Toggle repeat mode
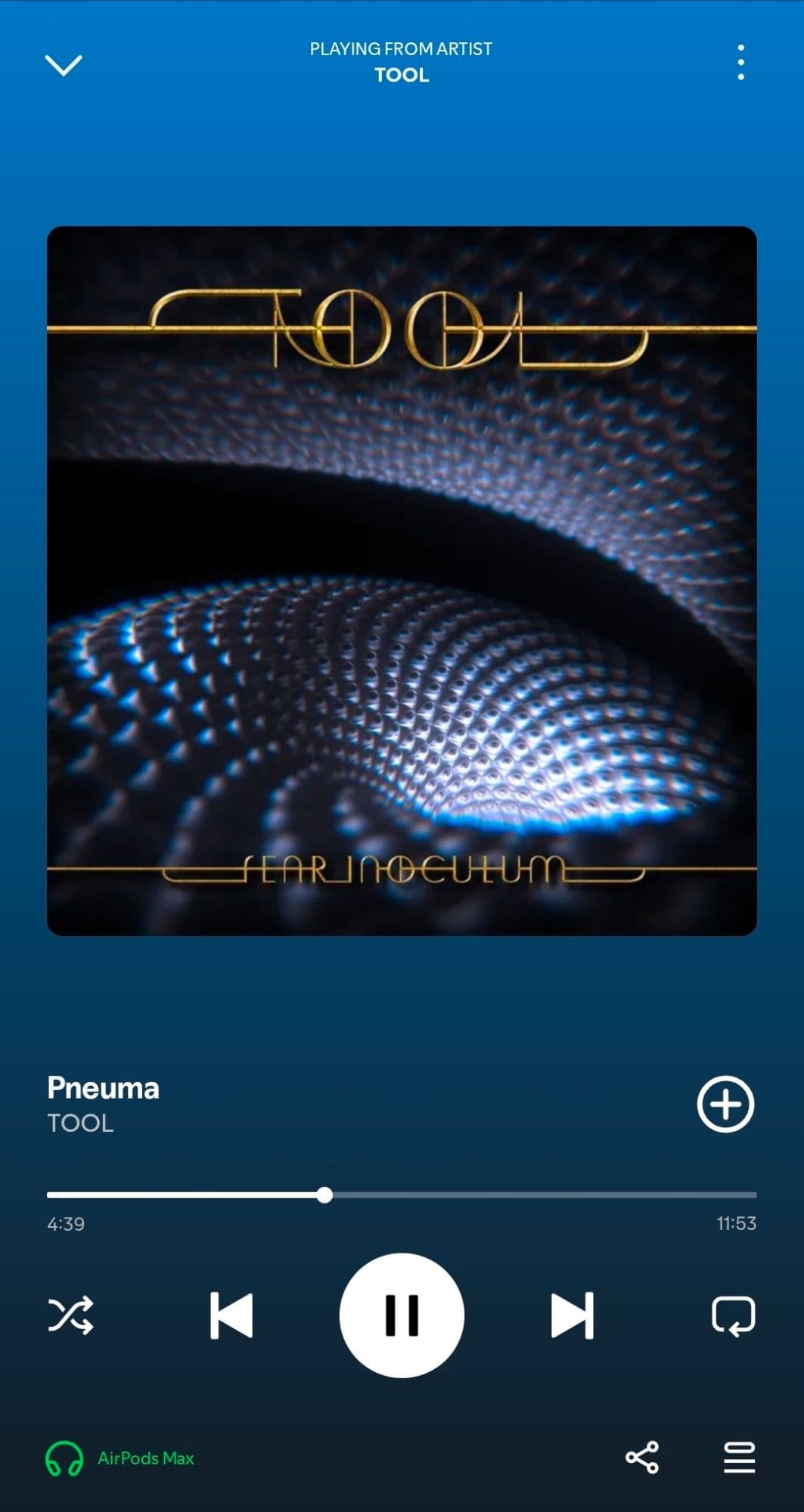This screenshot has height=1512, width=804. (x=733, y=1315)
